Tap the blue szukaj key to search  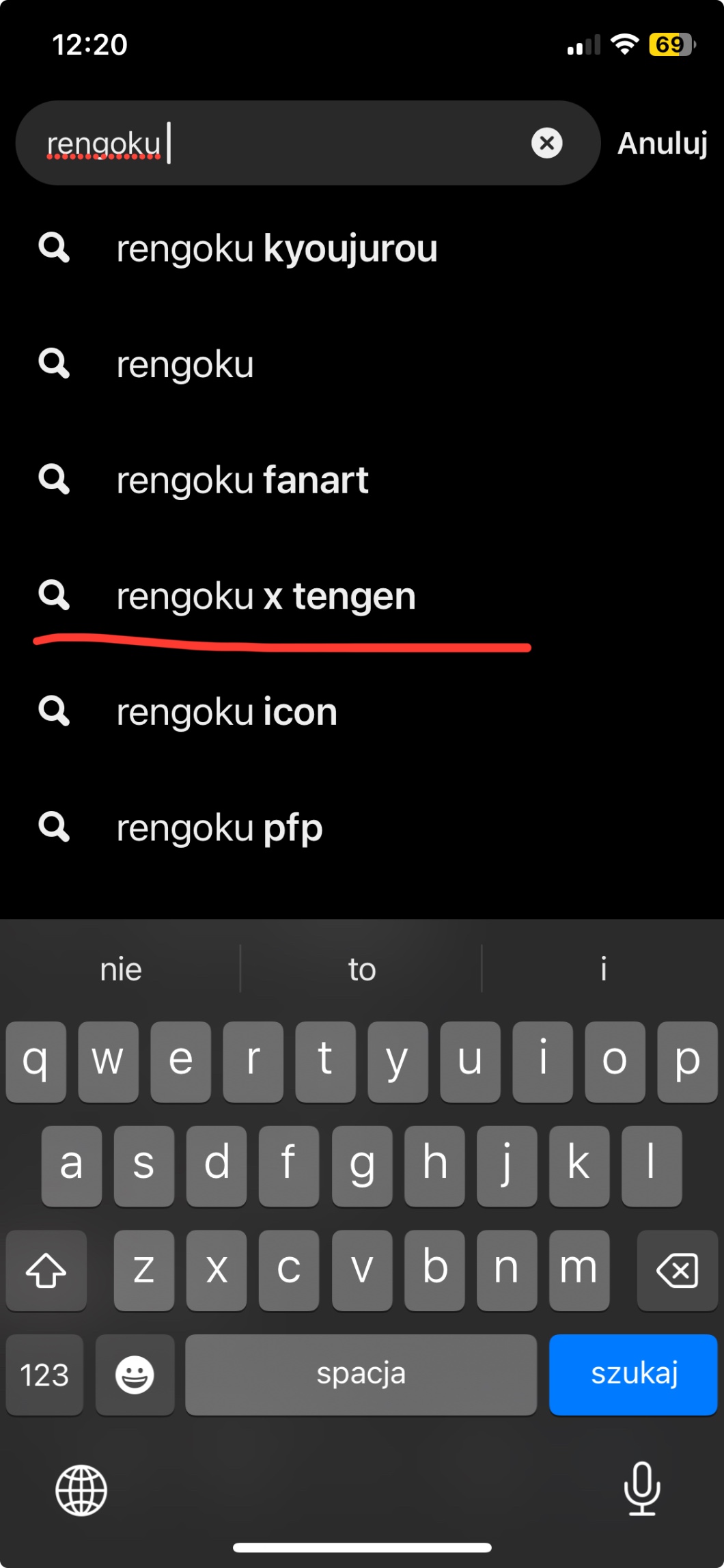633,1374
